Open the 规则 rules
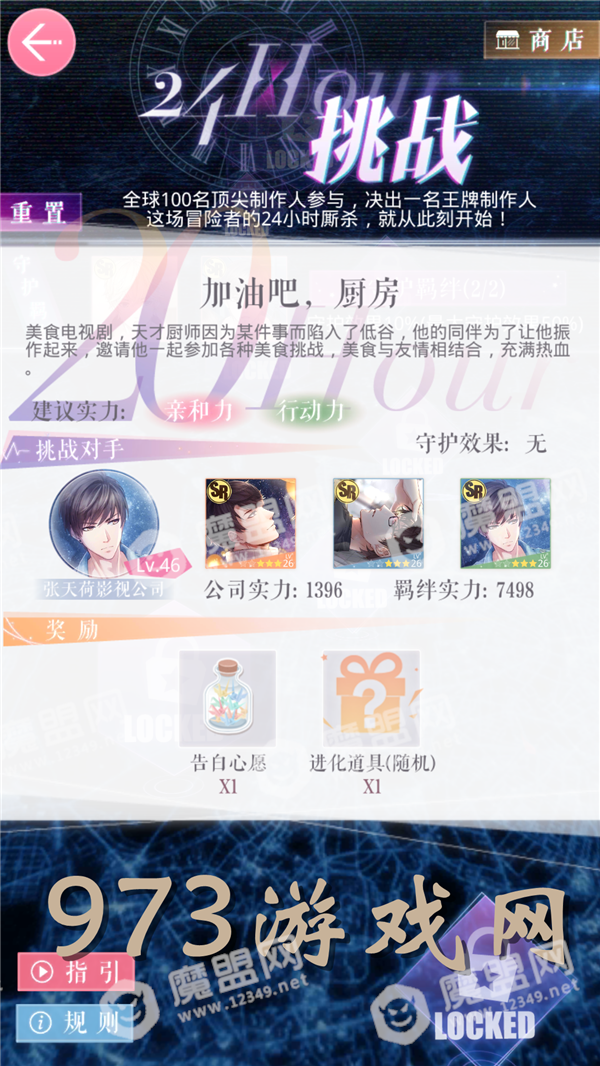Viewport: 600px width, 1066px height. coord(75,1022)
